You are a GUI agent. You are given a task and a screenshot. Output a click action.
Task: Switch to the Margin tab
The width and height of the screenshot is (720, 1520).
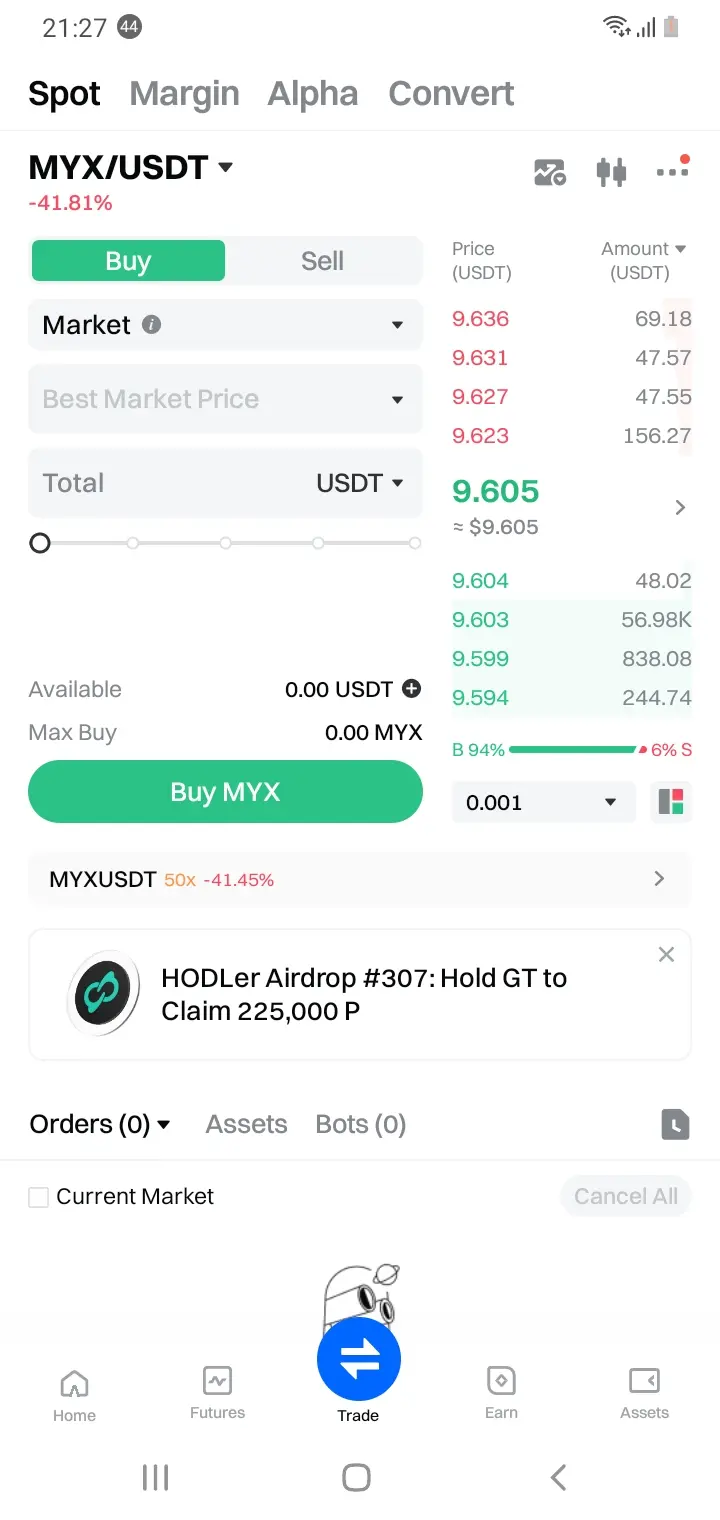tap(184, 94)
